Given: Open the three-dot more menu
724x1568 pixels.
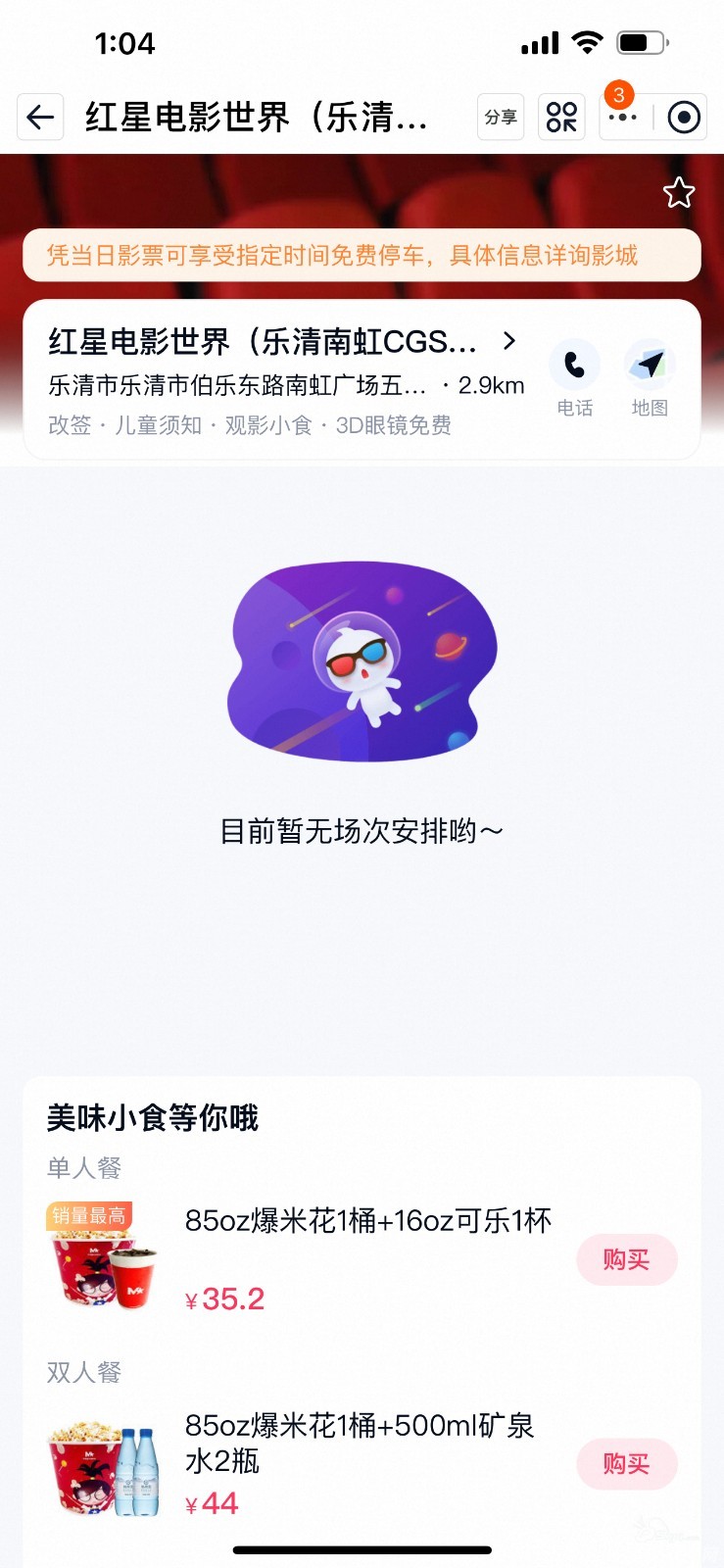Looking at the screenshot, I should [x=623, y=118].
